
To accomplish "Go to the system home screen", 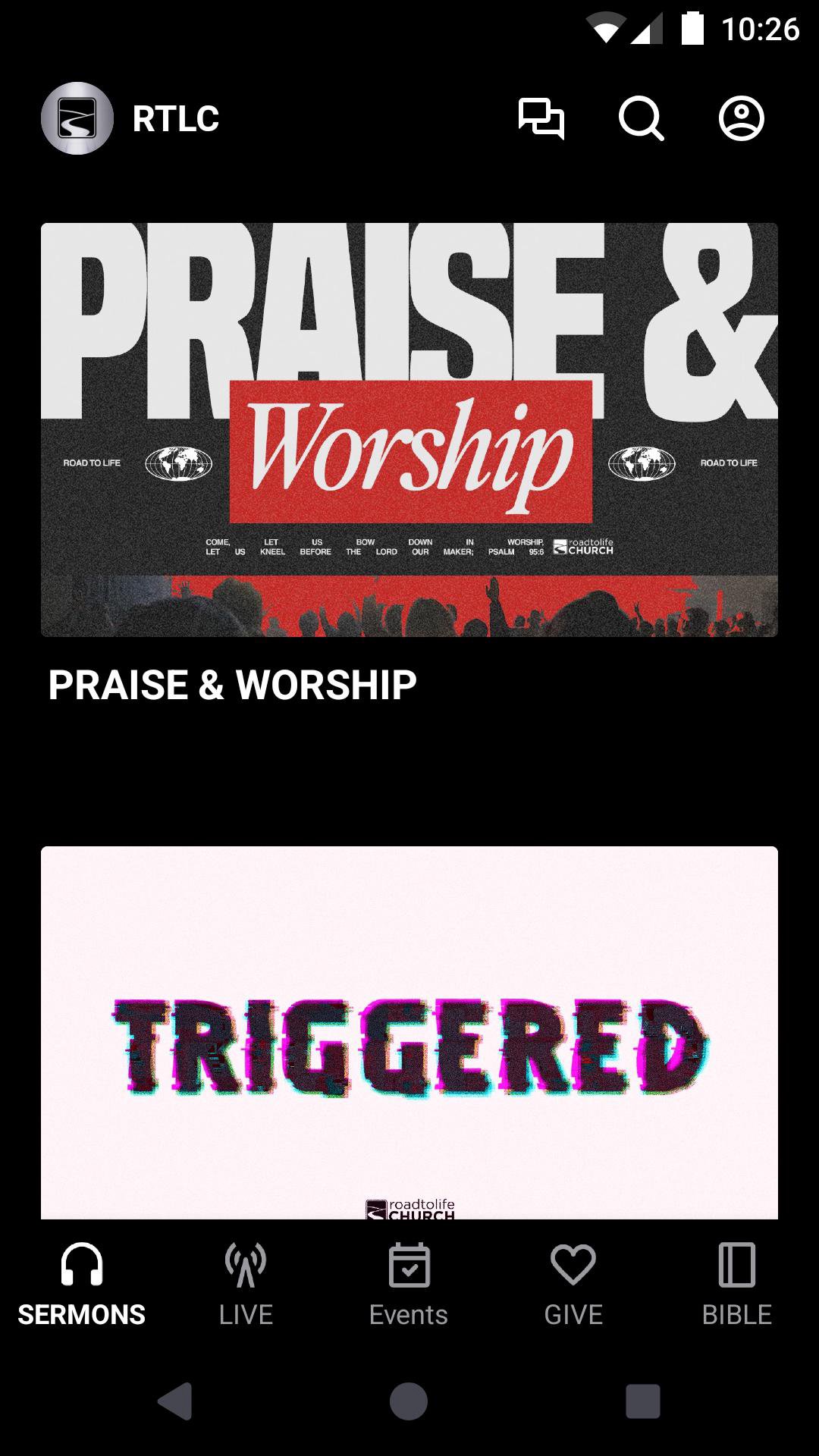I will 409,1401.
